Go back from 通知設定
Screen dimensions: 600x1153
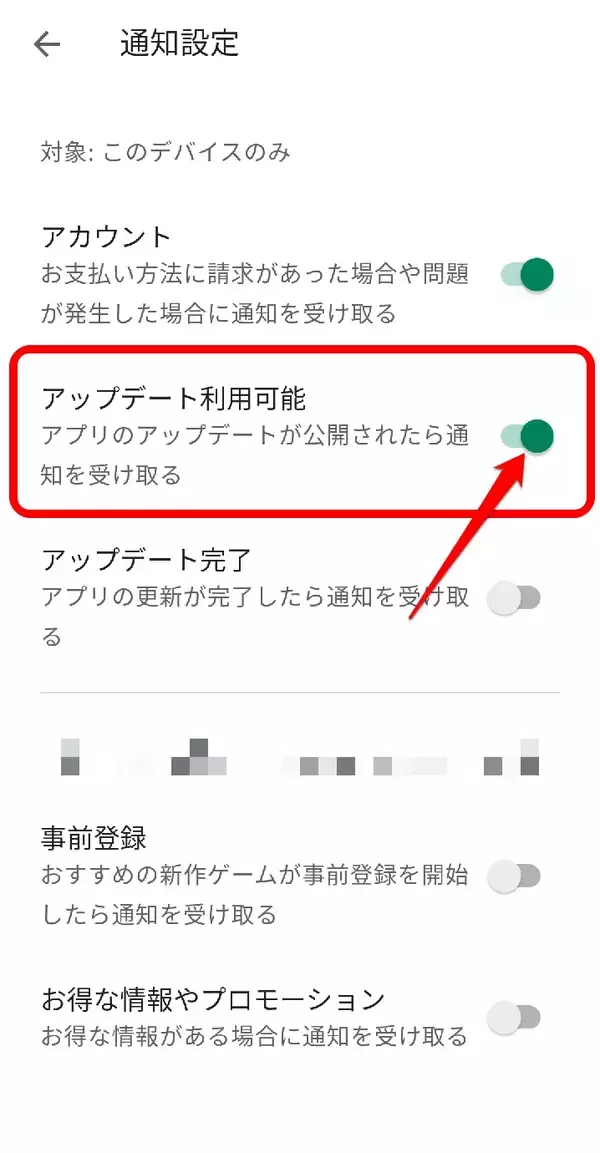click(47, 44)
